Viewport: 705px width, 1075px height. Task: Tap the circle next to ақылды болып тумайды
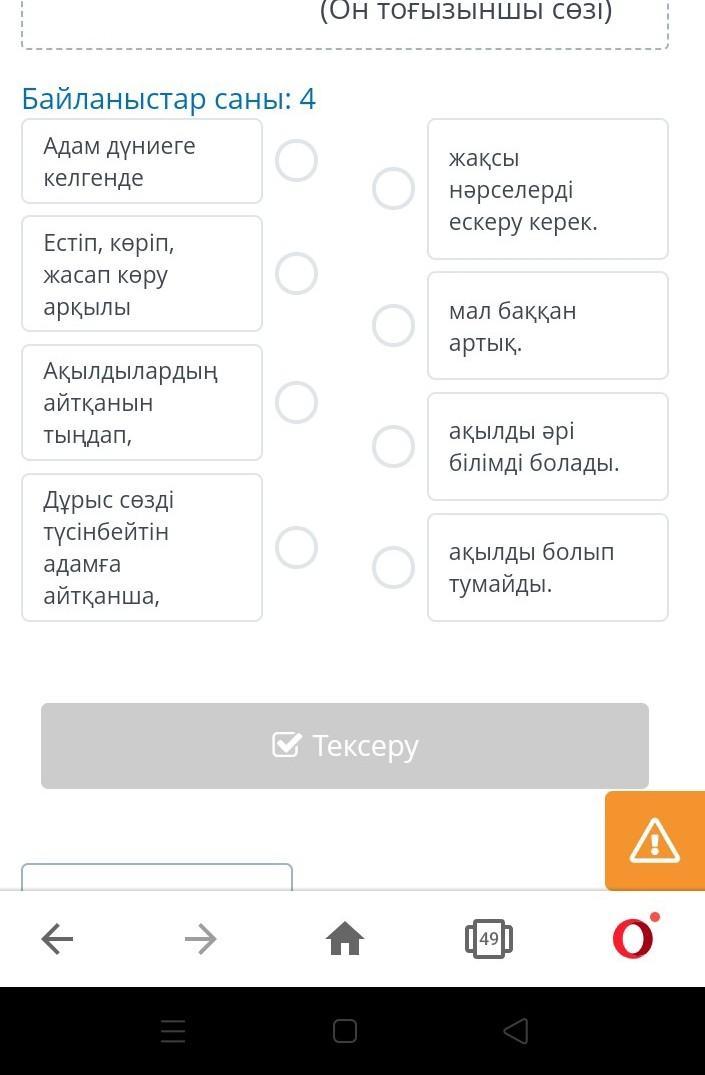[394, 567]
